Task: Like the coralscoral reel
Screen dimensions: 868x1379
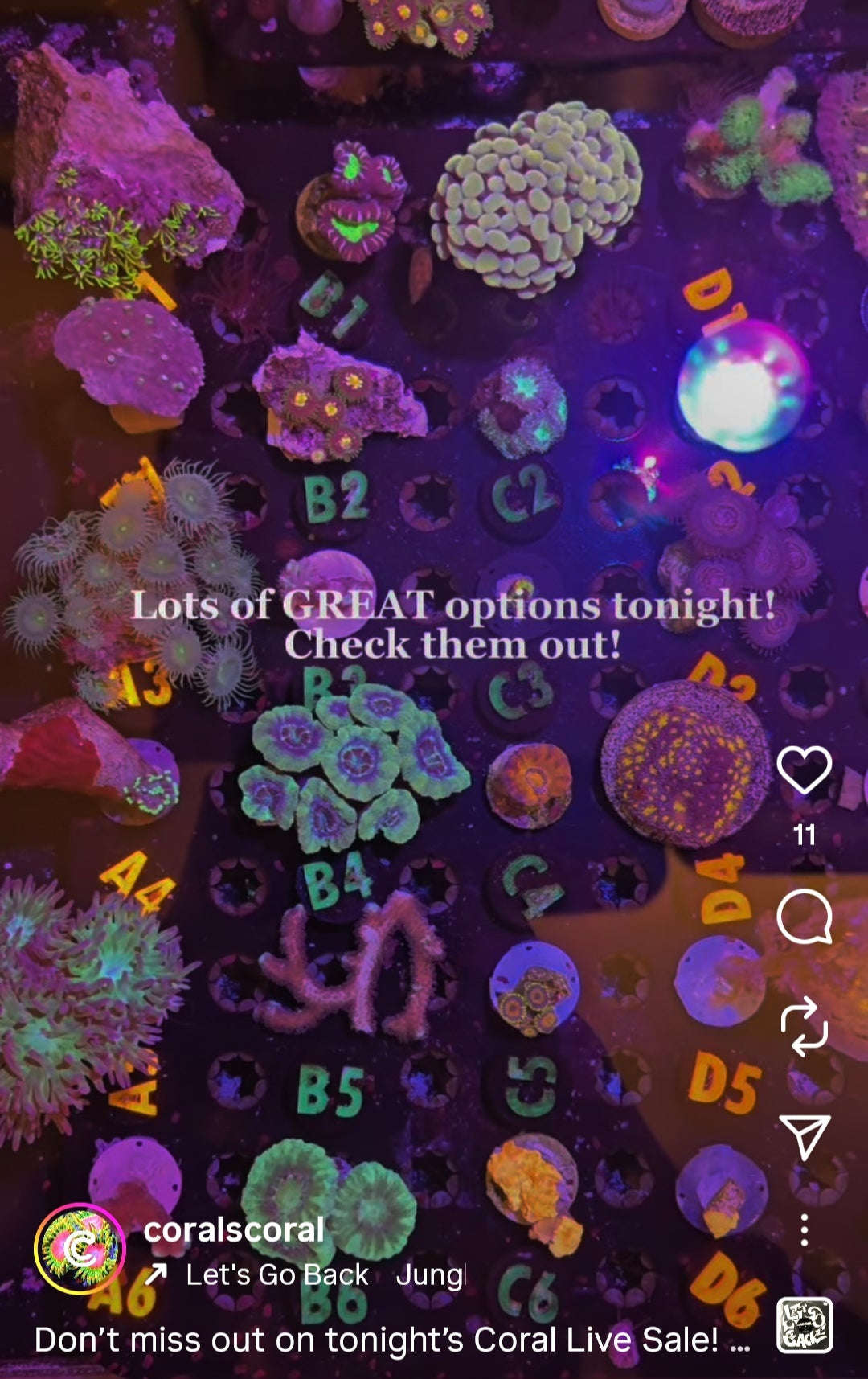Action: [804, 770]
